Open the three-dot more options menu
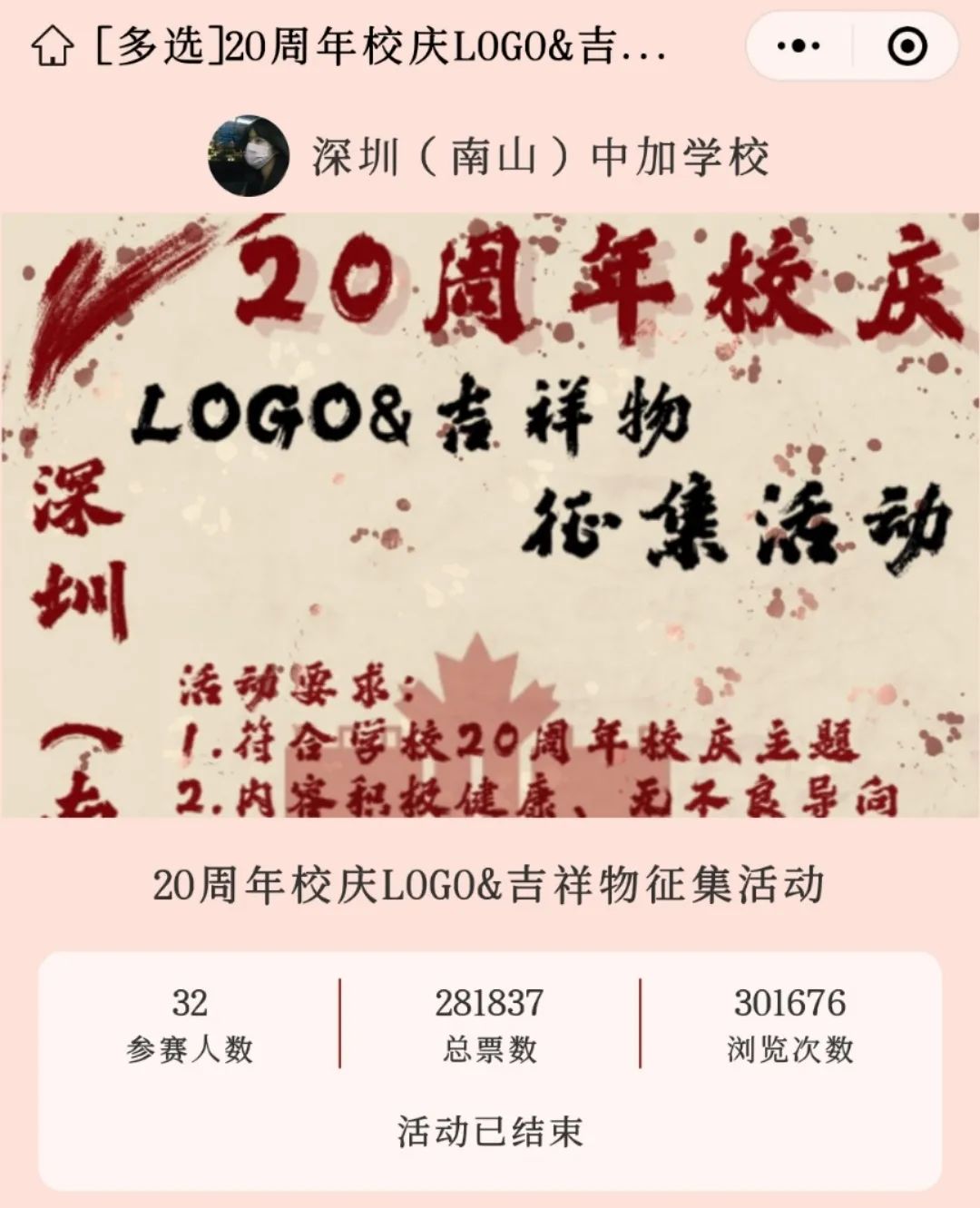980x1208 pixels. click(799, 45)
